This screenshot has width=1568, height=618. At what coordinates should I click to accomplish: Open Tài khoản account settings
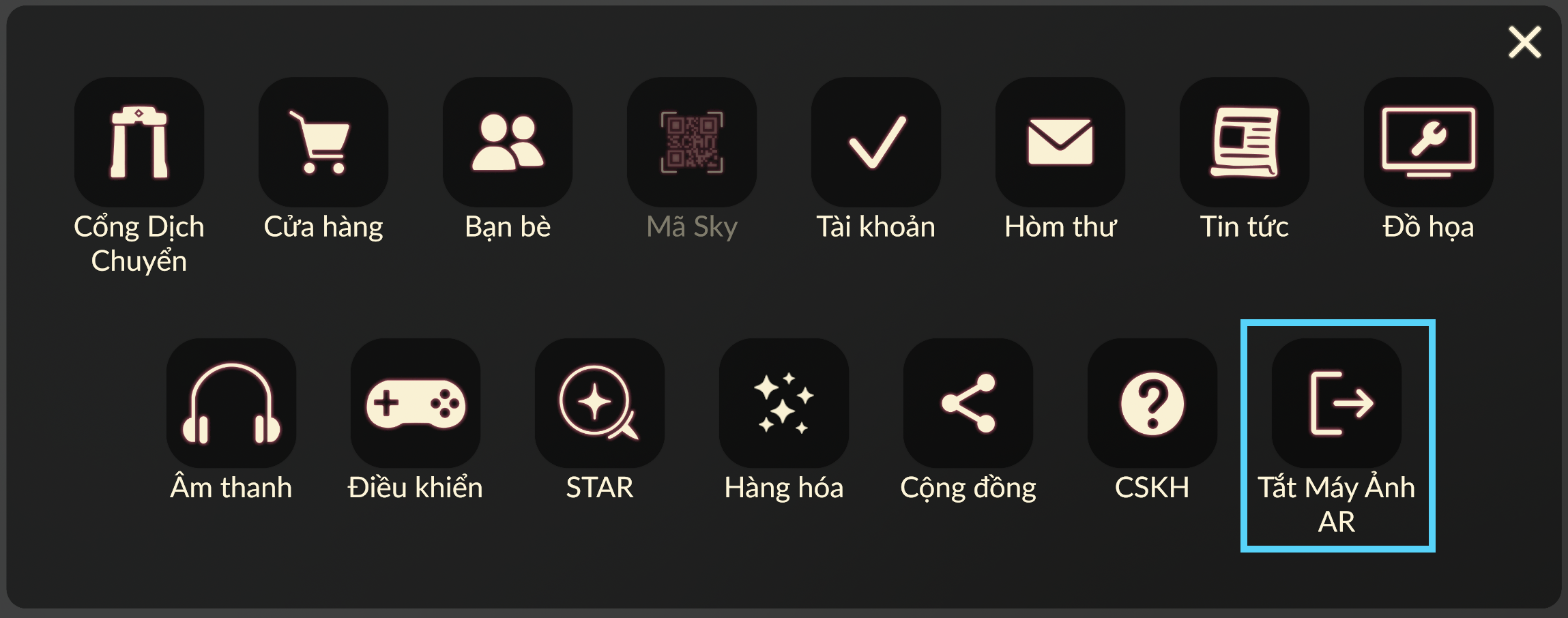876,142
